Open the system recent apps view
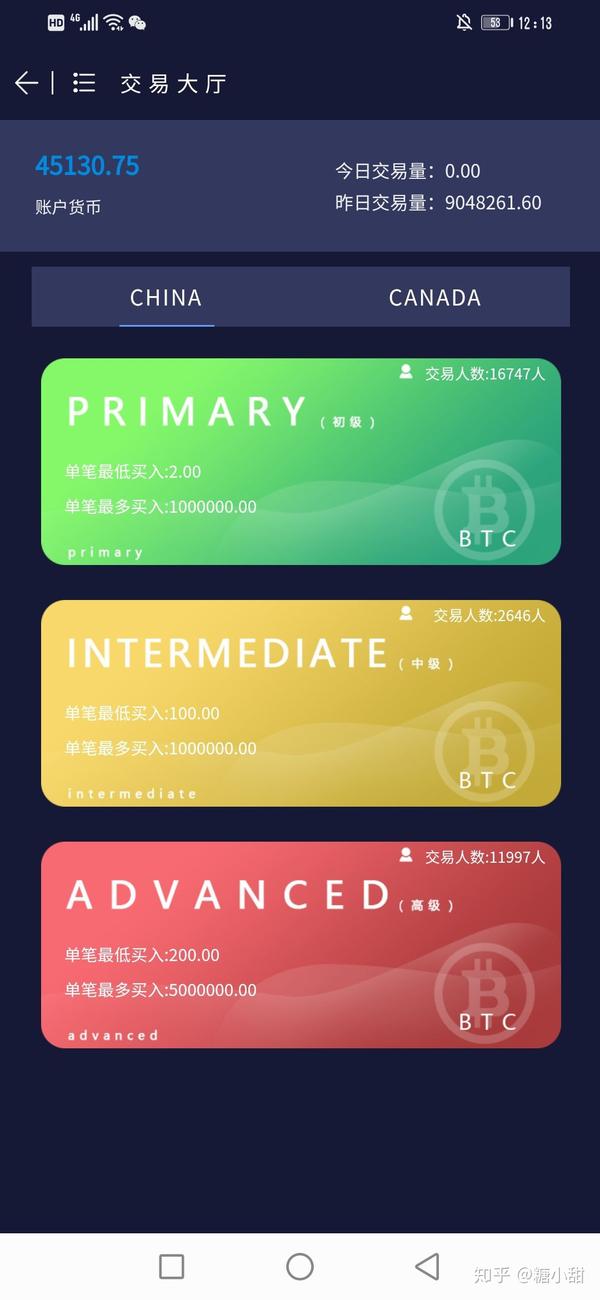Viewport: 600px width, 1300px height. coord(172,1266)
